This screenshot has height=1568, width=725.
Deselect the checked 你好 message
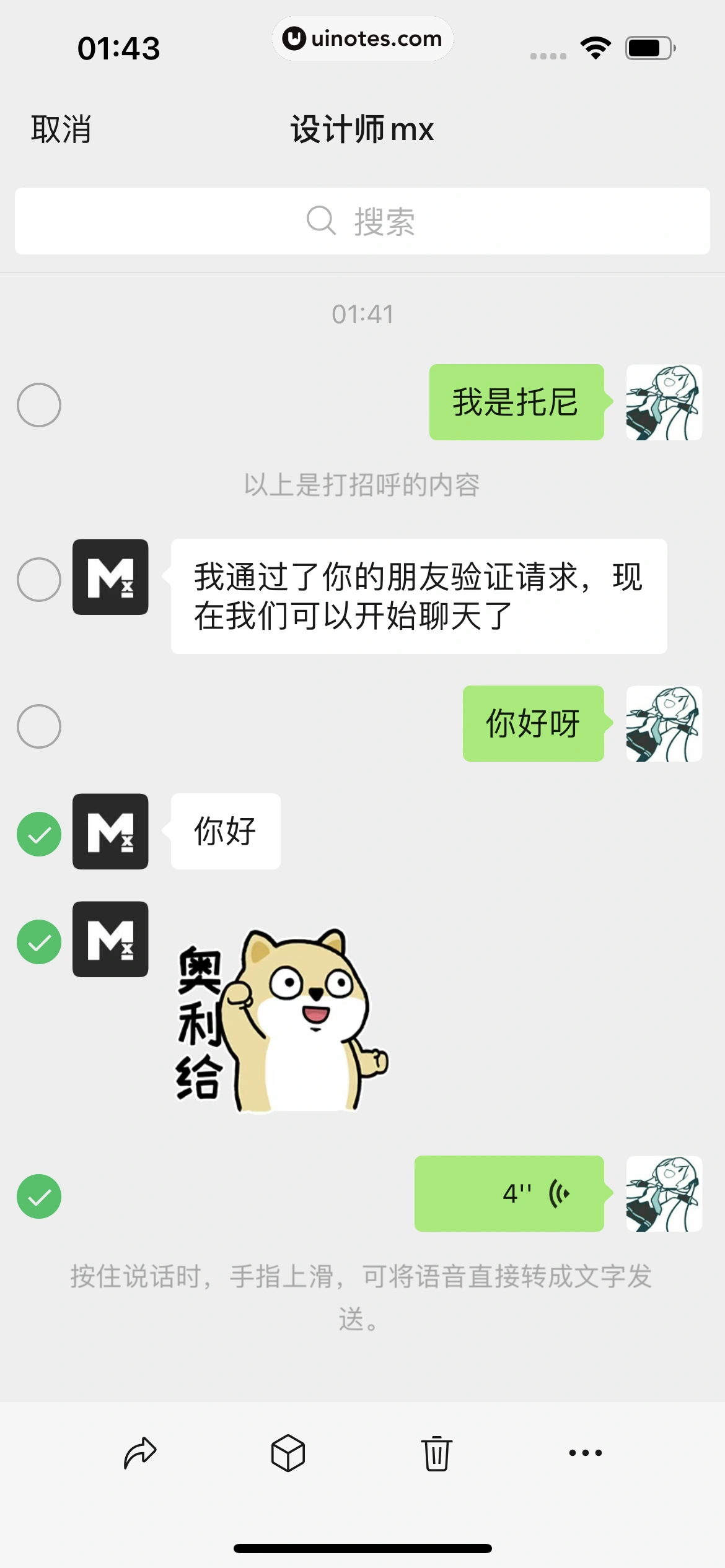pyautogui.click(x=38, y=832)
